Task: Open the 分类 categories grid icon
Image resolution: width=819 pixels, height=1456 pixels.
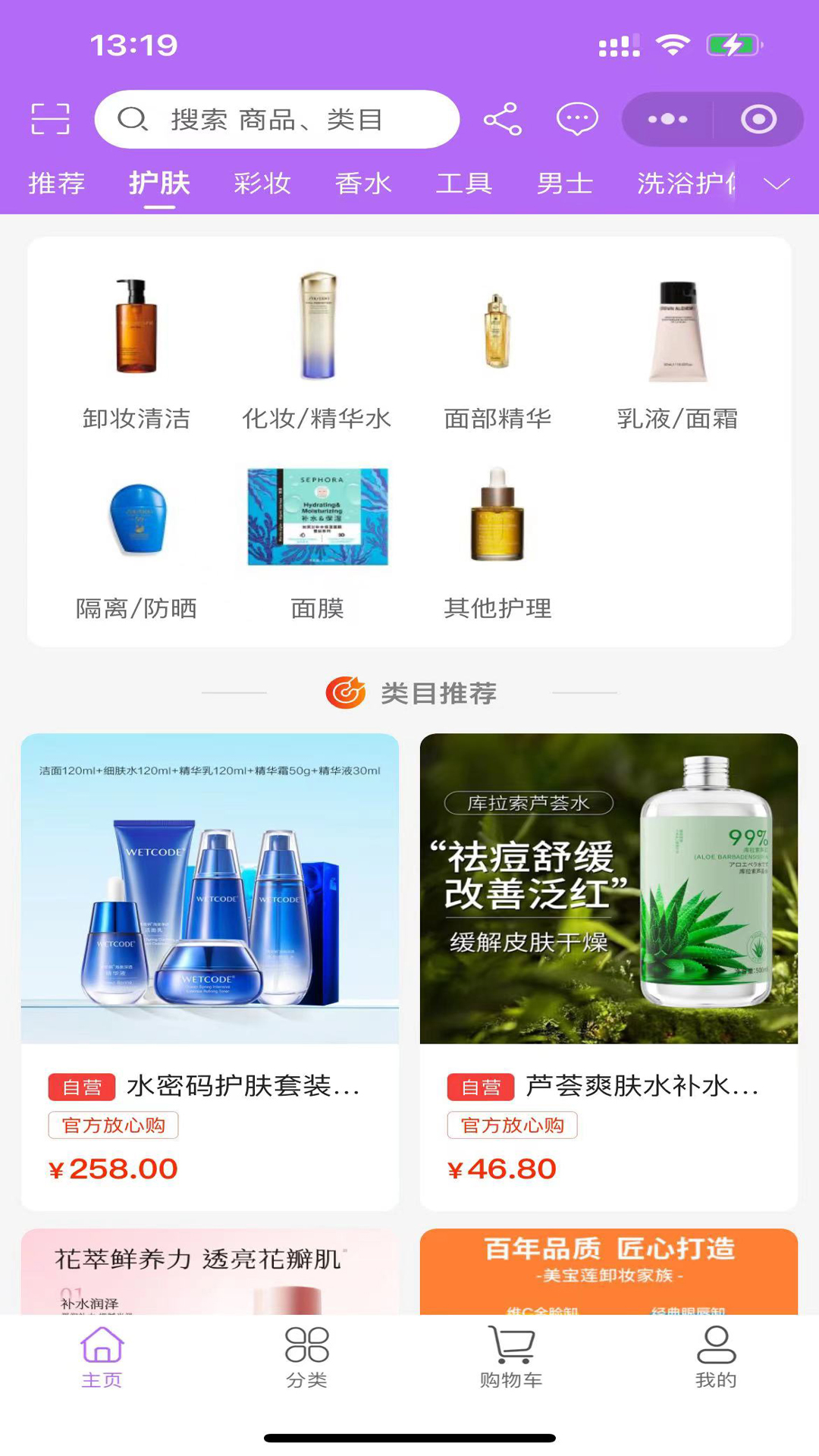Action: coord(305,1357)
